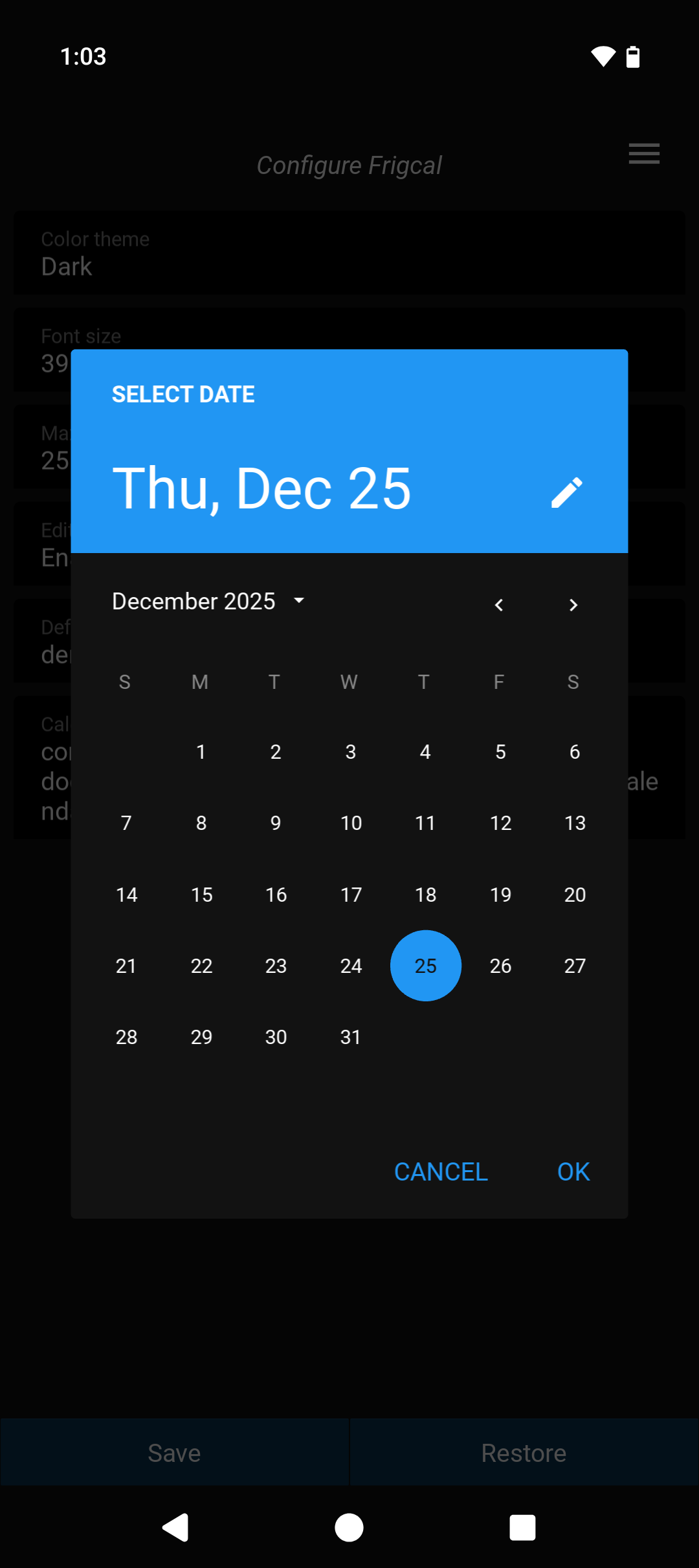
Task: Go to the previous month
Action: [499, 605]
